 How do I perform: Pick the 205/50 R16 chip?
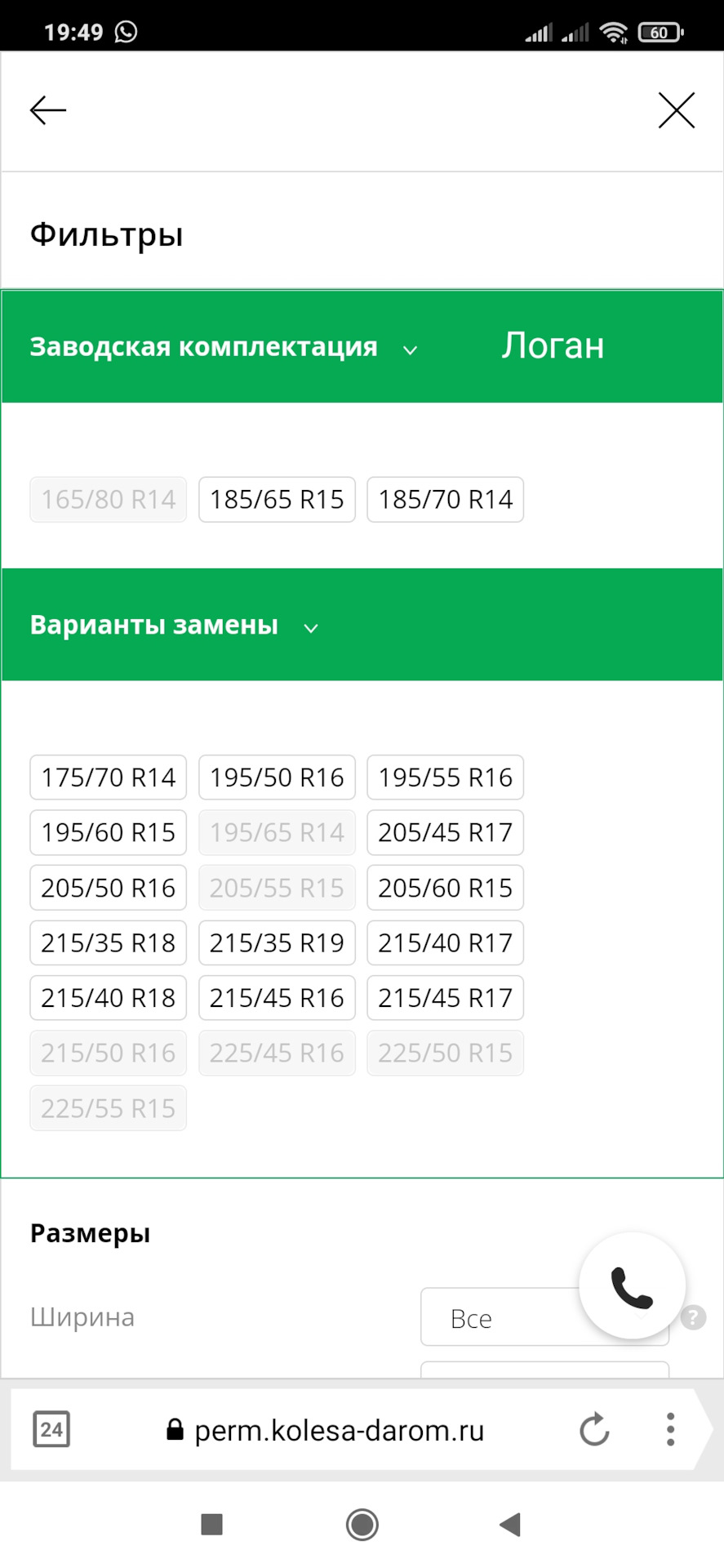pos(109,888)
